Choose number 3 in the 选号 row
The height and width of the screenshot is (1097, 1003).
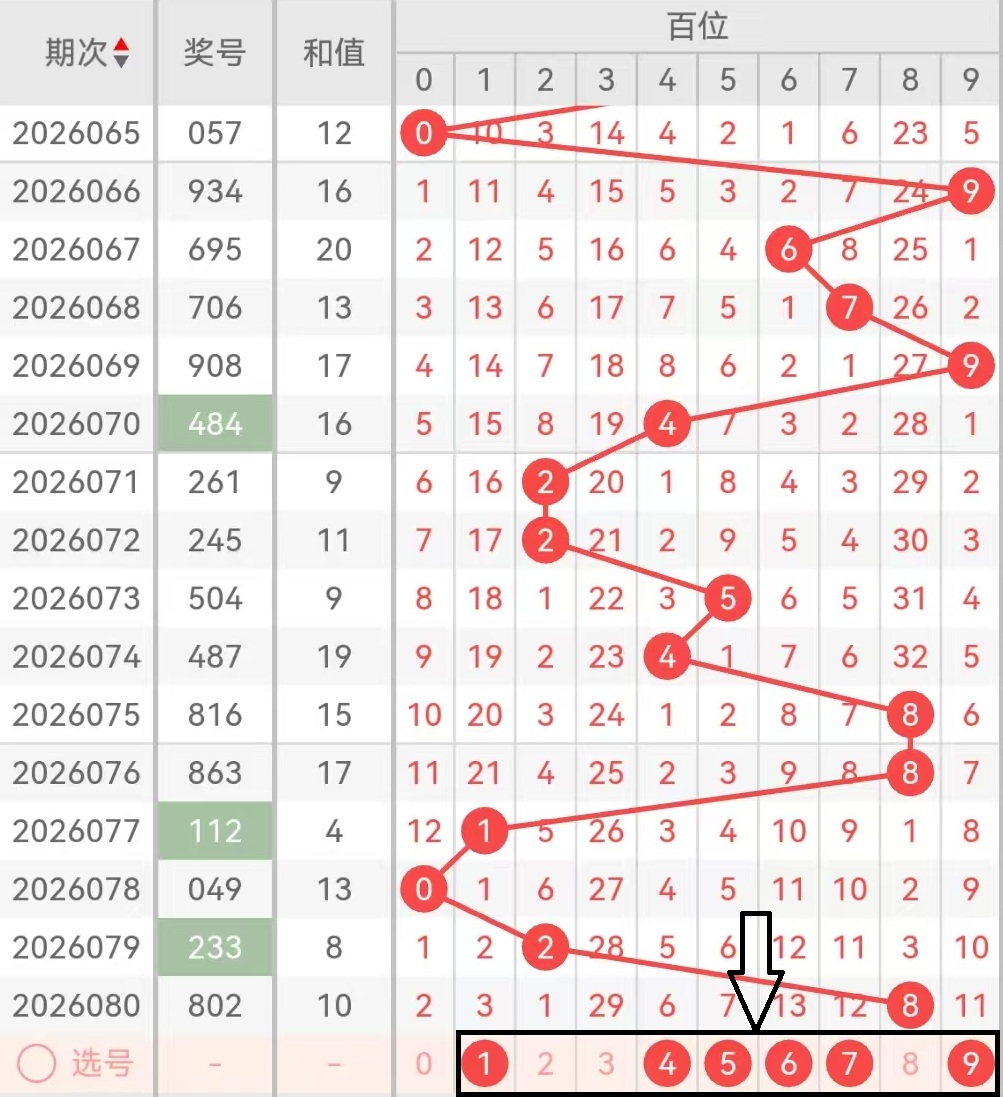click(x=606, y=1064)
